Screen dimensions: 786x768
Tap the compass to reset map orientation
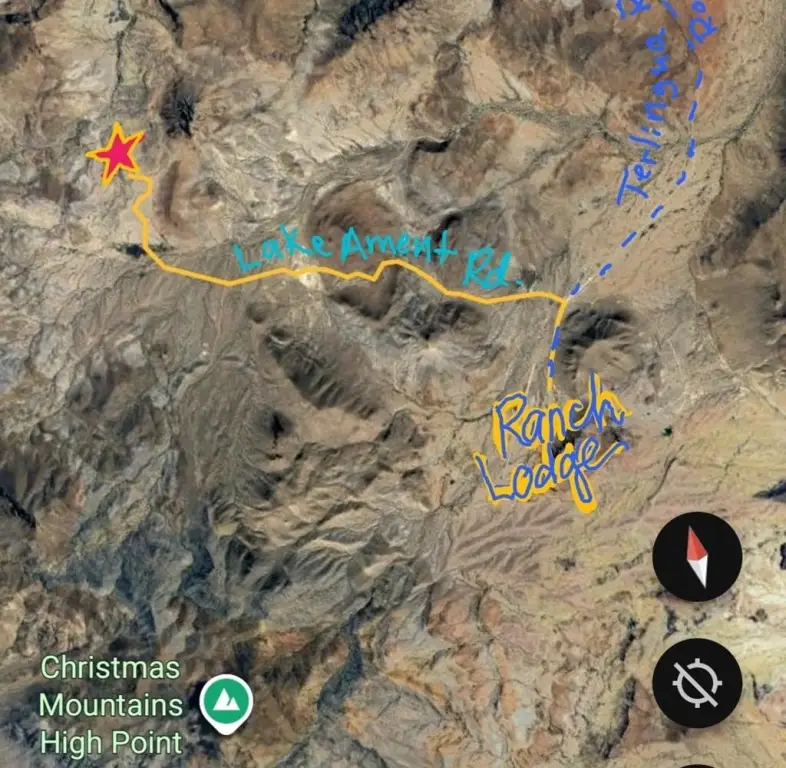[697, 557]
